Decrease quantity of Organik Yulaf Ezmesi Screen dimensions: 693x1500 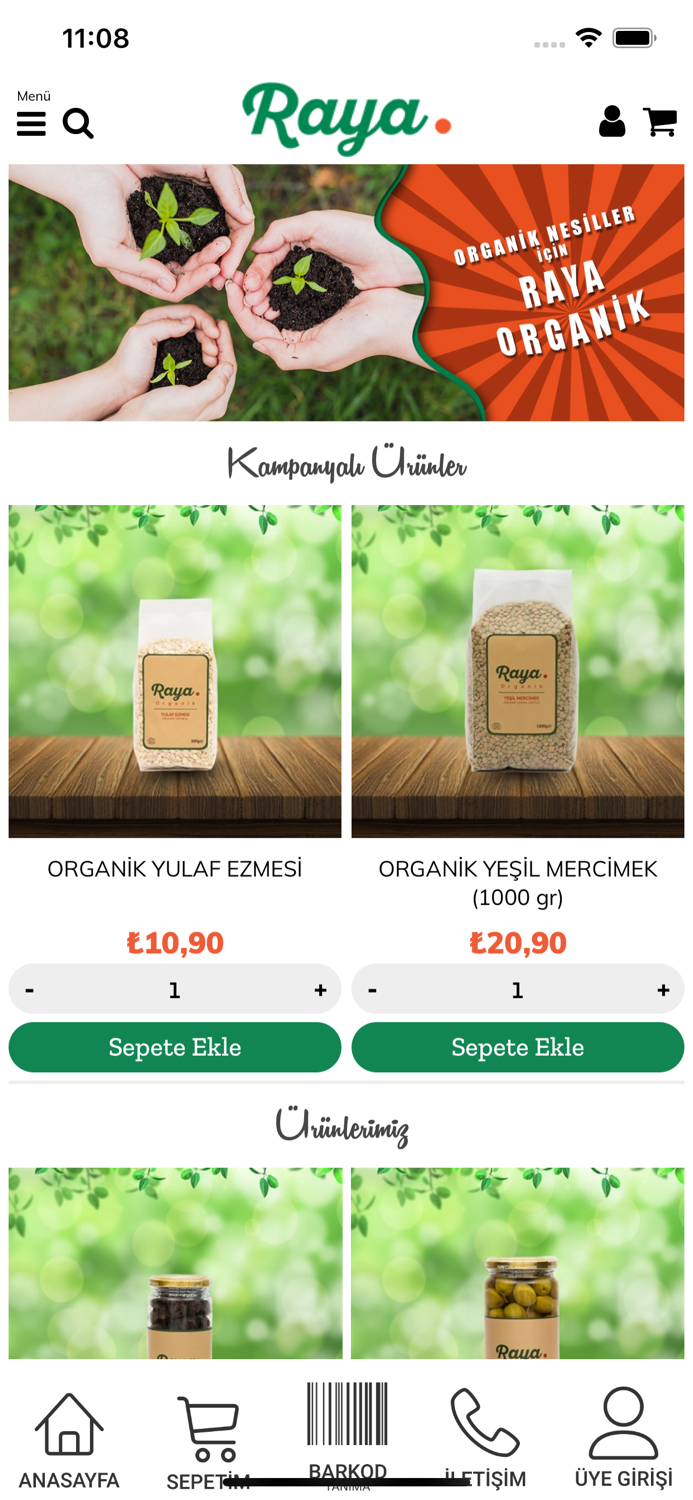click(x=30, y=990)
